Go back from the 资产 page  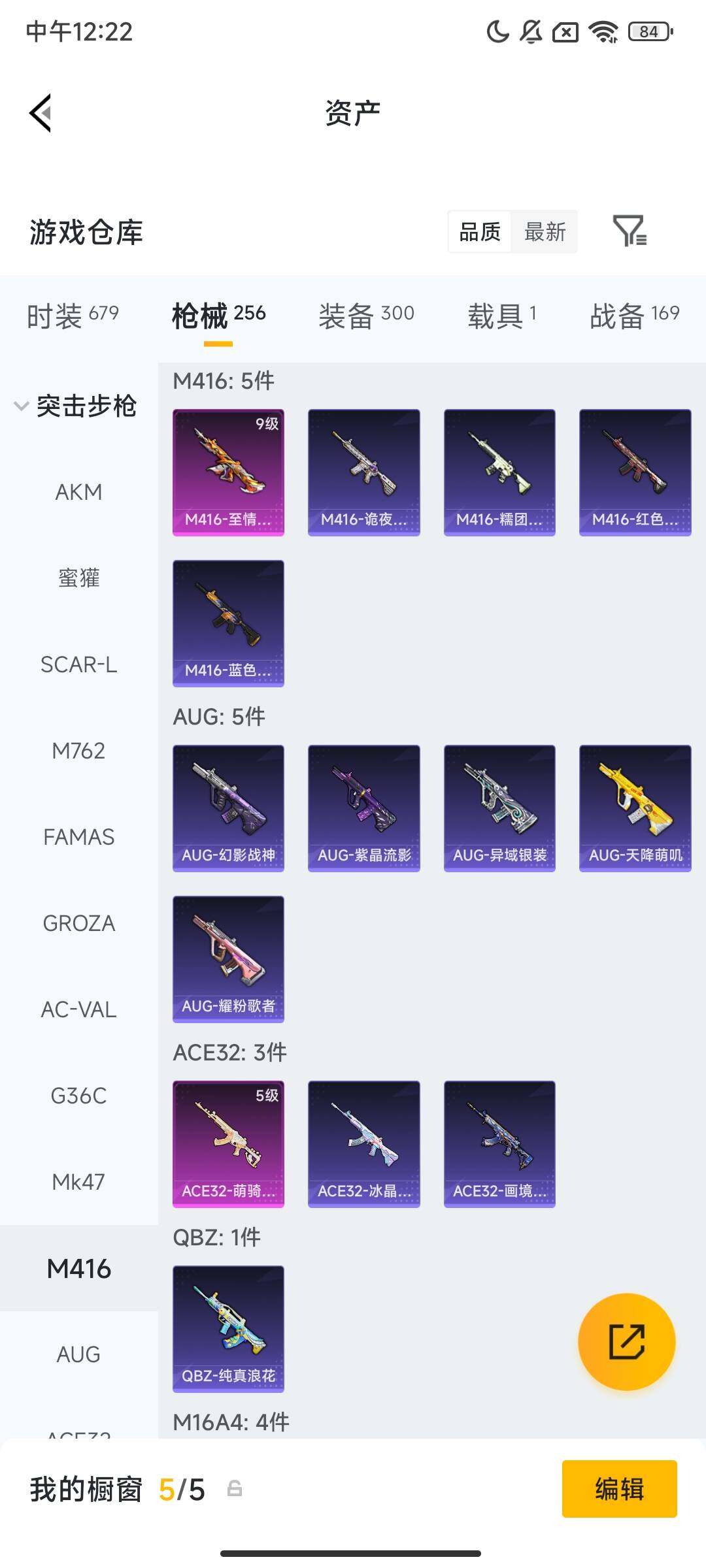coord(41,113)
